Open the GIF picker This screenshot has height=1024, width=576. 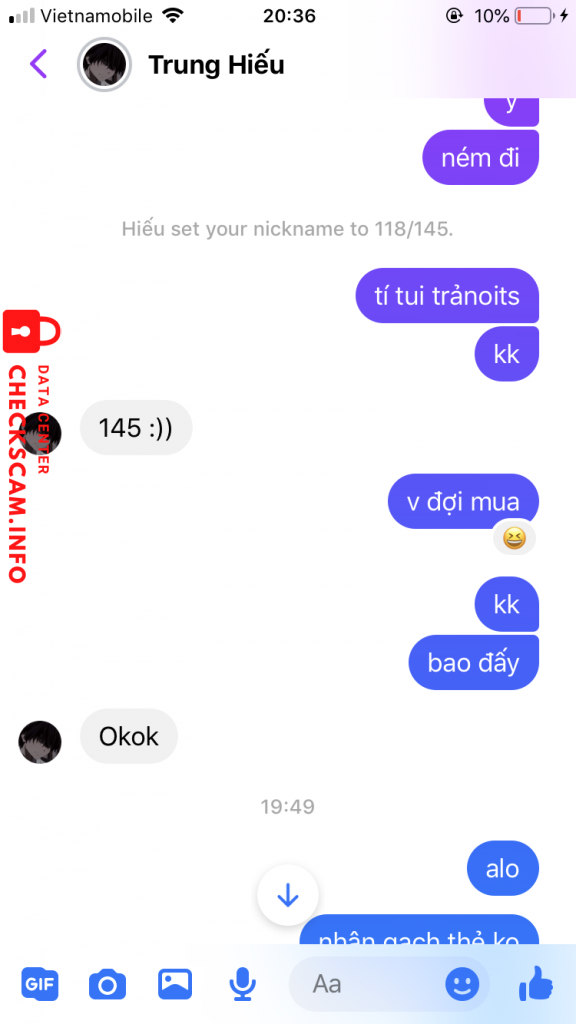pyautogui.click(x=40, y=983)
